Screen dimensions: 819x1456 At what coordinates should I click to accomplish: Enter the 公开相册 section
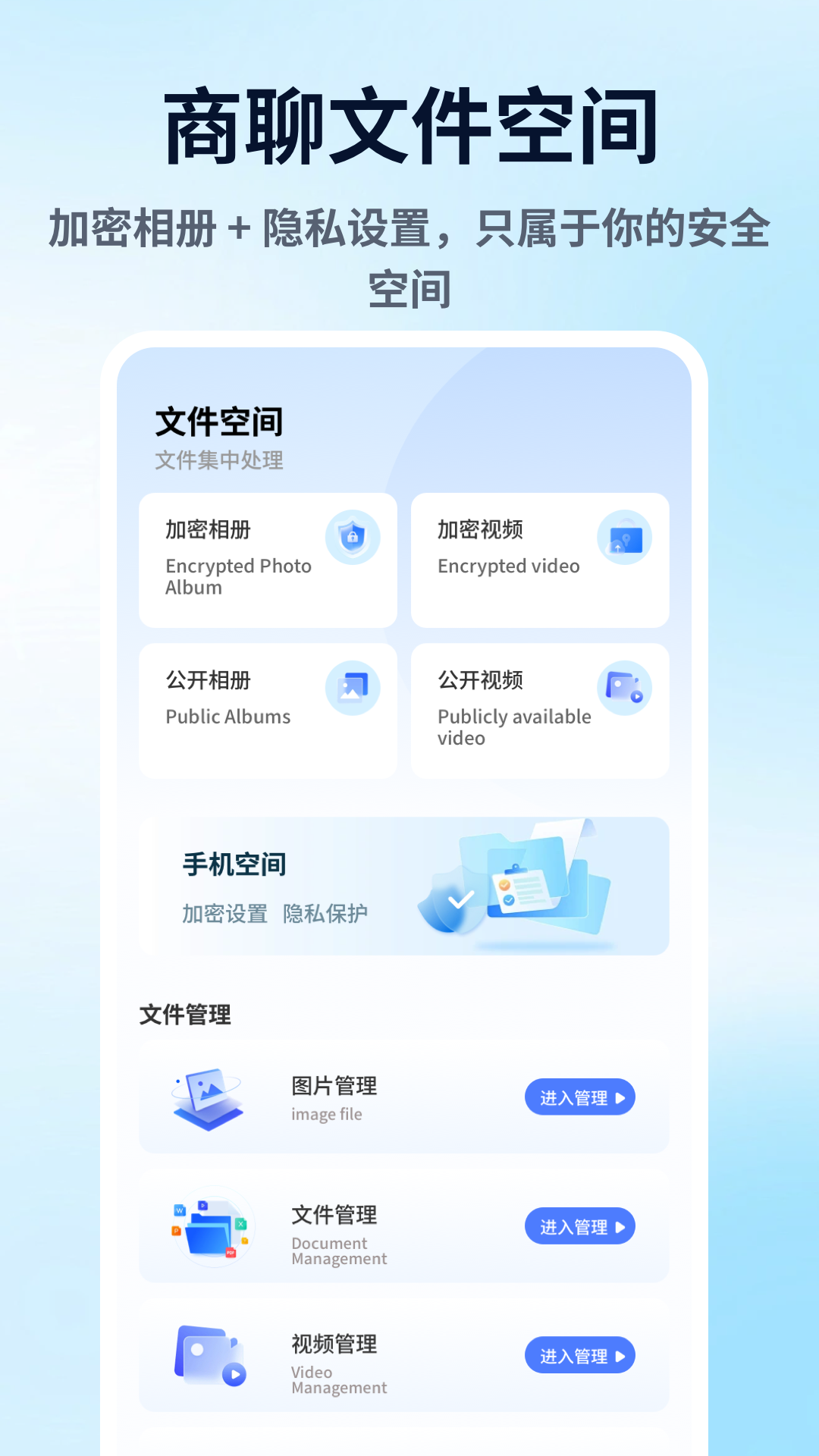coord(267,710)
